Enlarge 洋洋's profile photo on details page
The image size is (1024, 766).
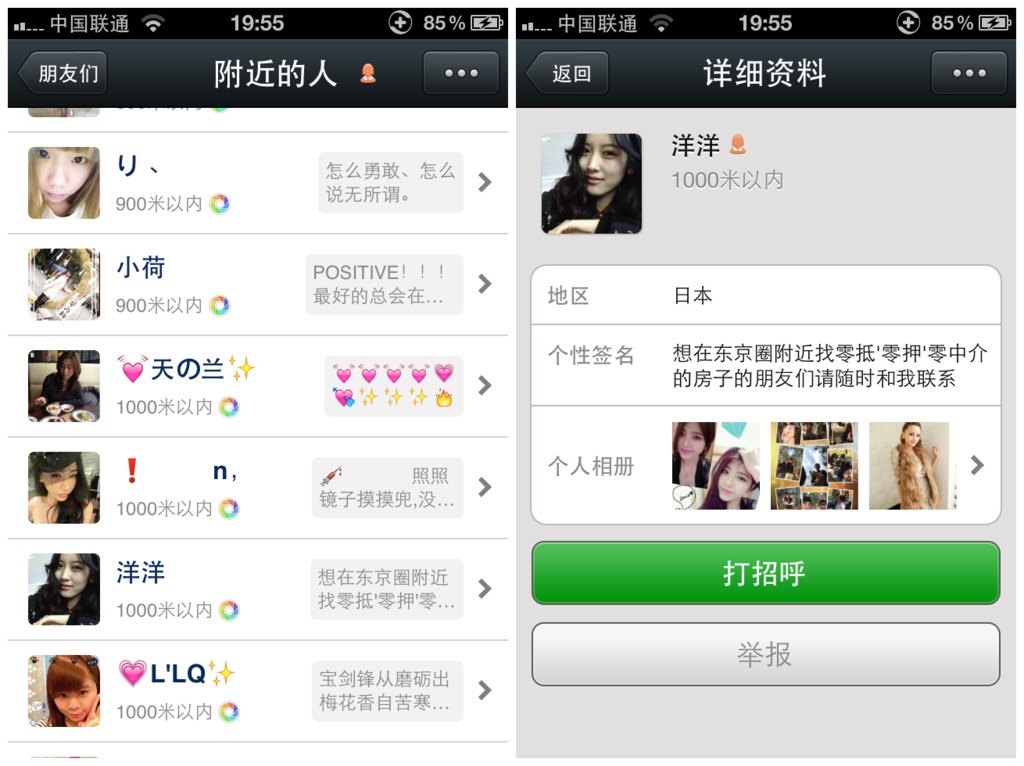[591, 184]
